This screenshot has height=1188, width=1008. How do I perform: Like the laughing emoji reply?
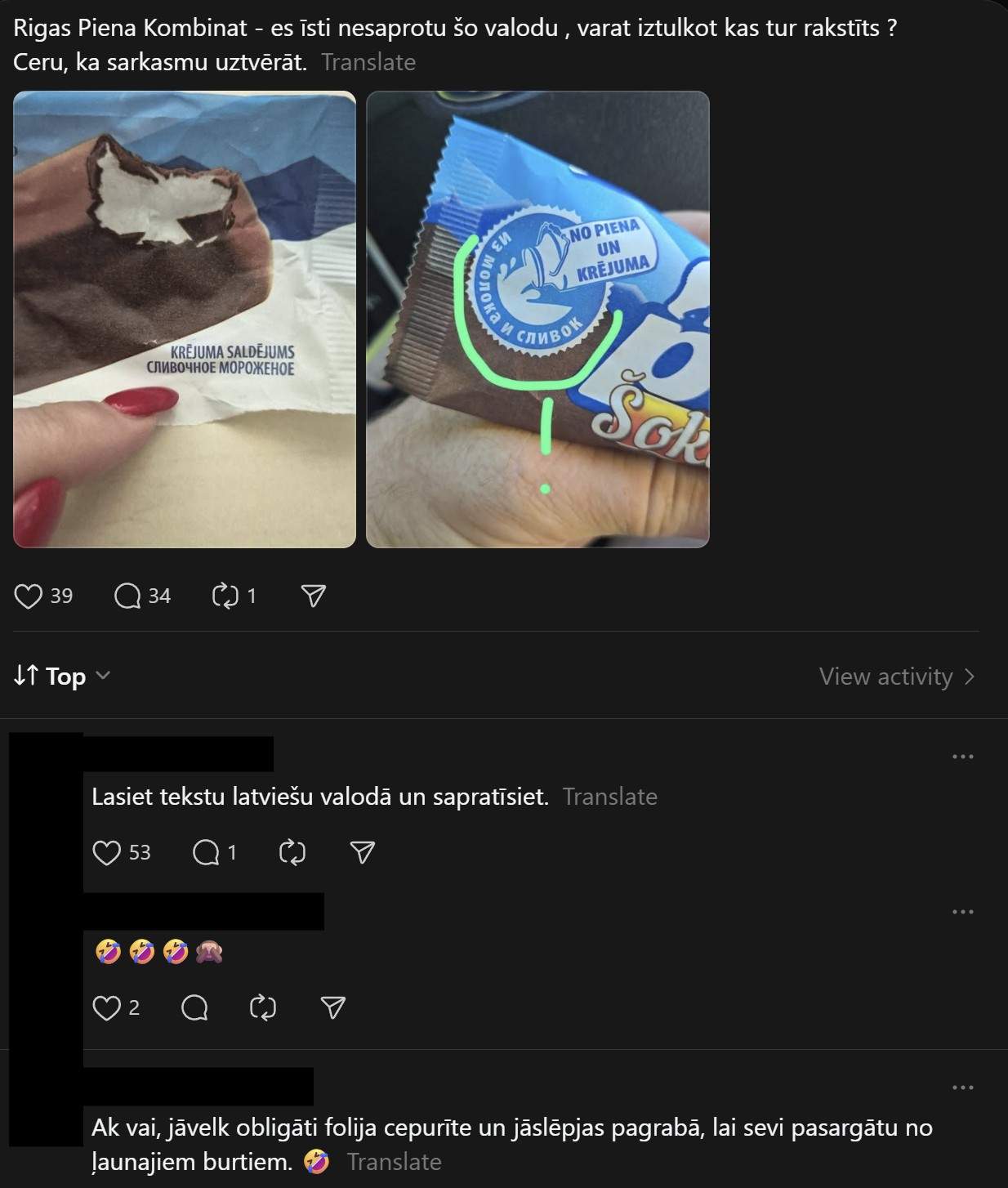point(116,1008)
